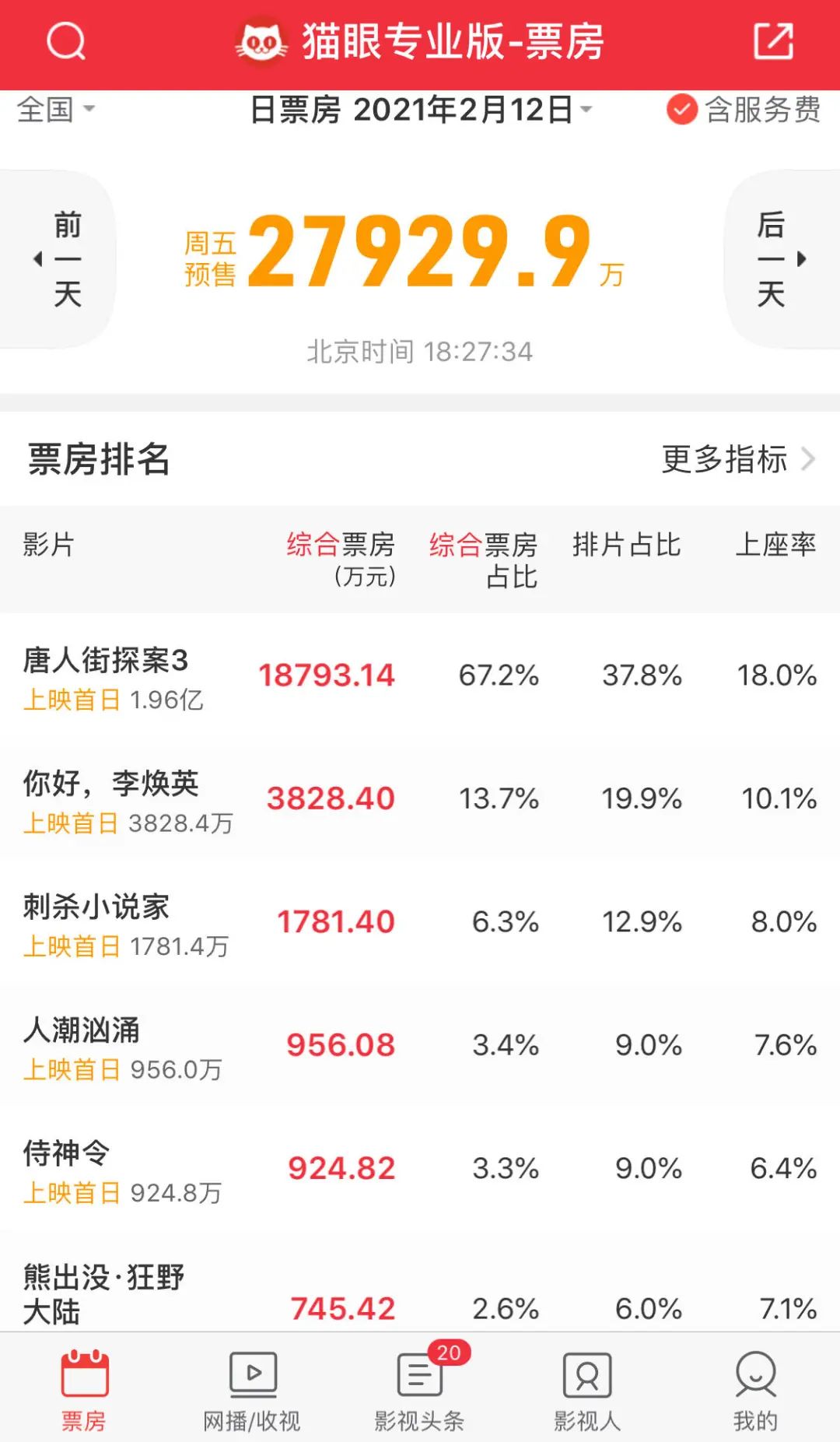
Task: Switch to the 票房 tab
Action: pyautogui.click(x=84, y=1391)
